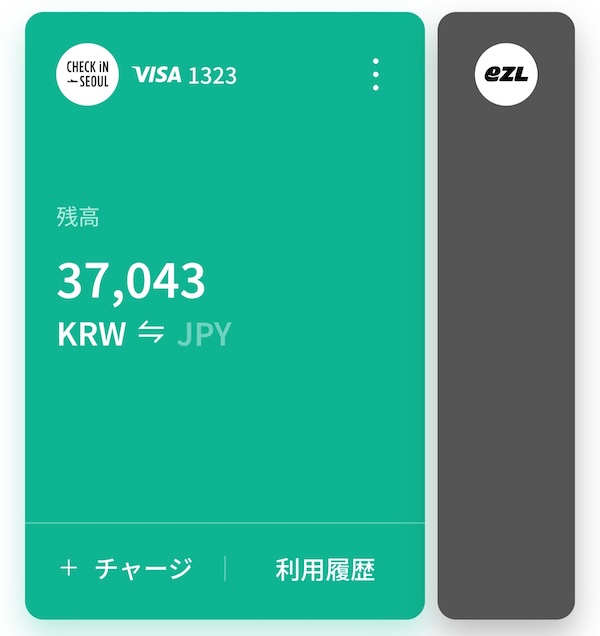The width and height of the screenshot is (600, 636).
Task: Select the EZL card
Action: 506,316
